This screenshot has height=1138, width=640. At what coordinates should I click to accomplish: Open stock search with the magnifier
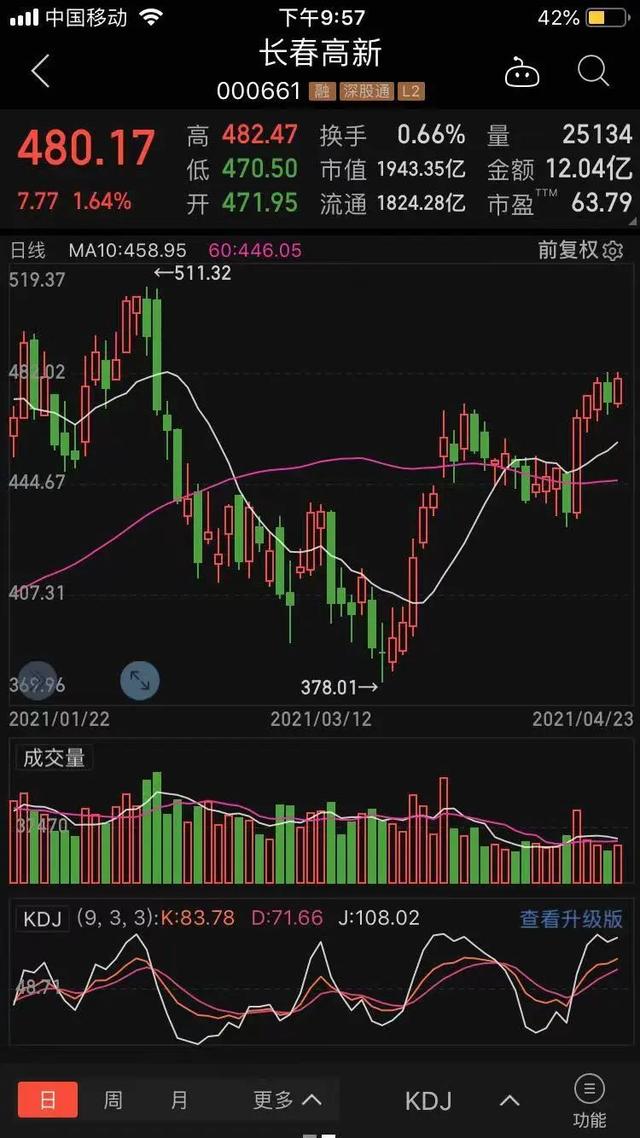(593, 72)
